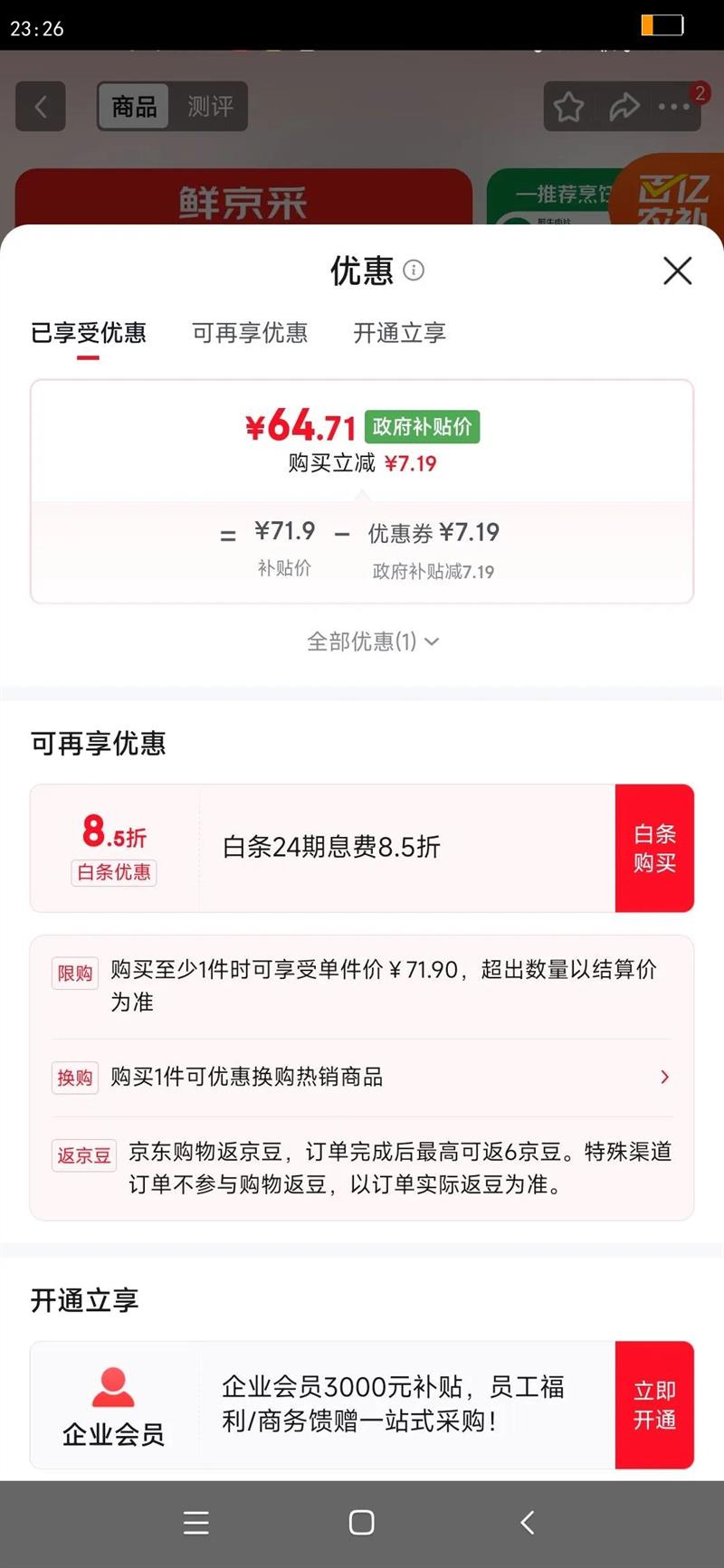The width and height of the screenshot is (724, 1568).
Task: Click the red 企业会员 person icon
Action: pos(111,1382)
